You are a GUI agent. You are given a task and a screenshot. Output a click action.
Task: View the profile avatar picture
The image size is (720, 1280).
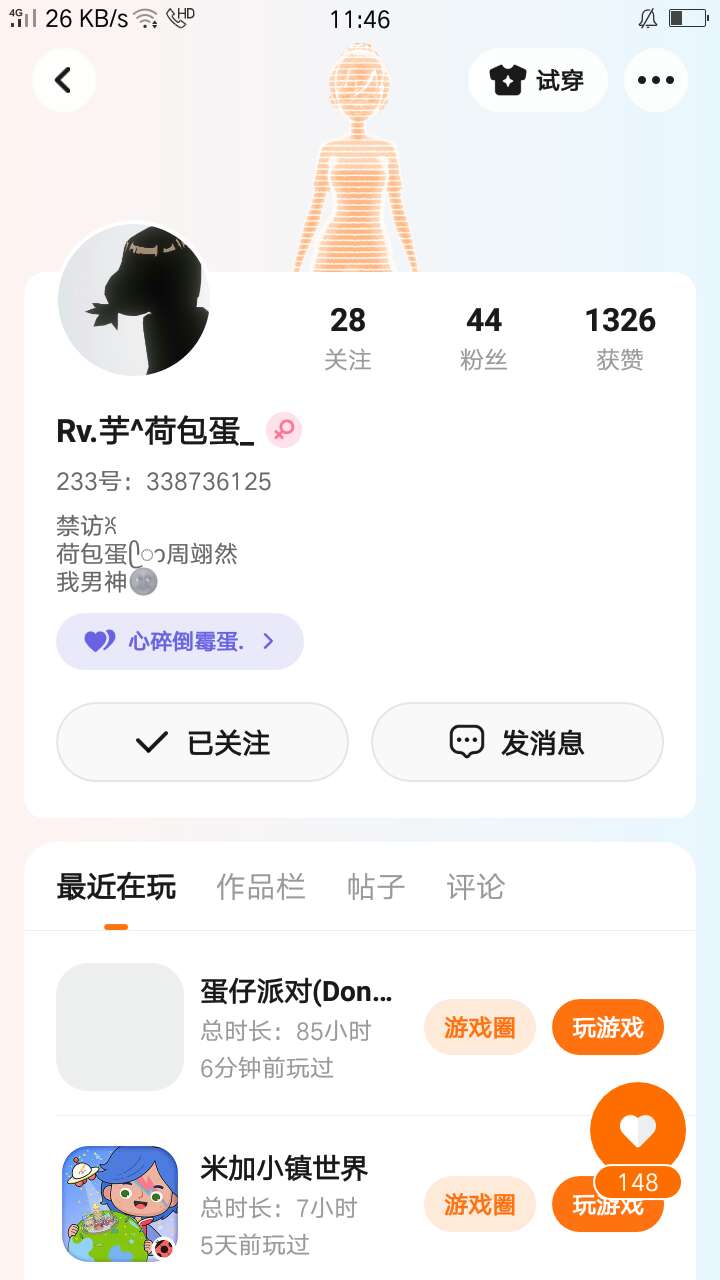(x=133, y=300)
